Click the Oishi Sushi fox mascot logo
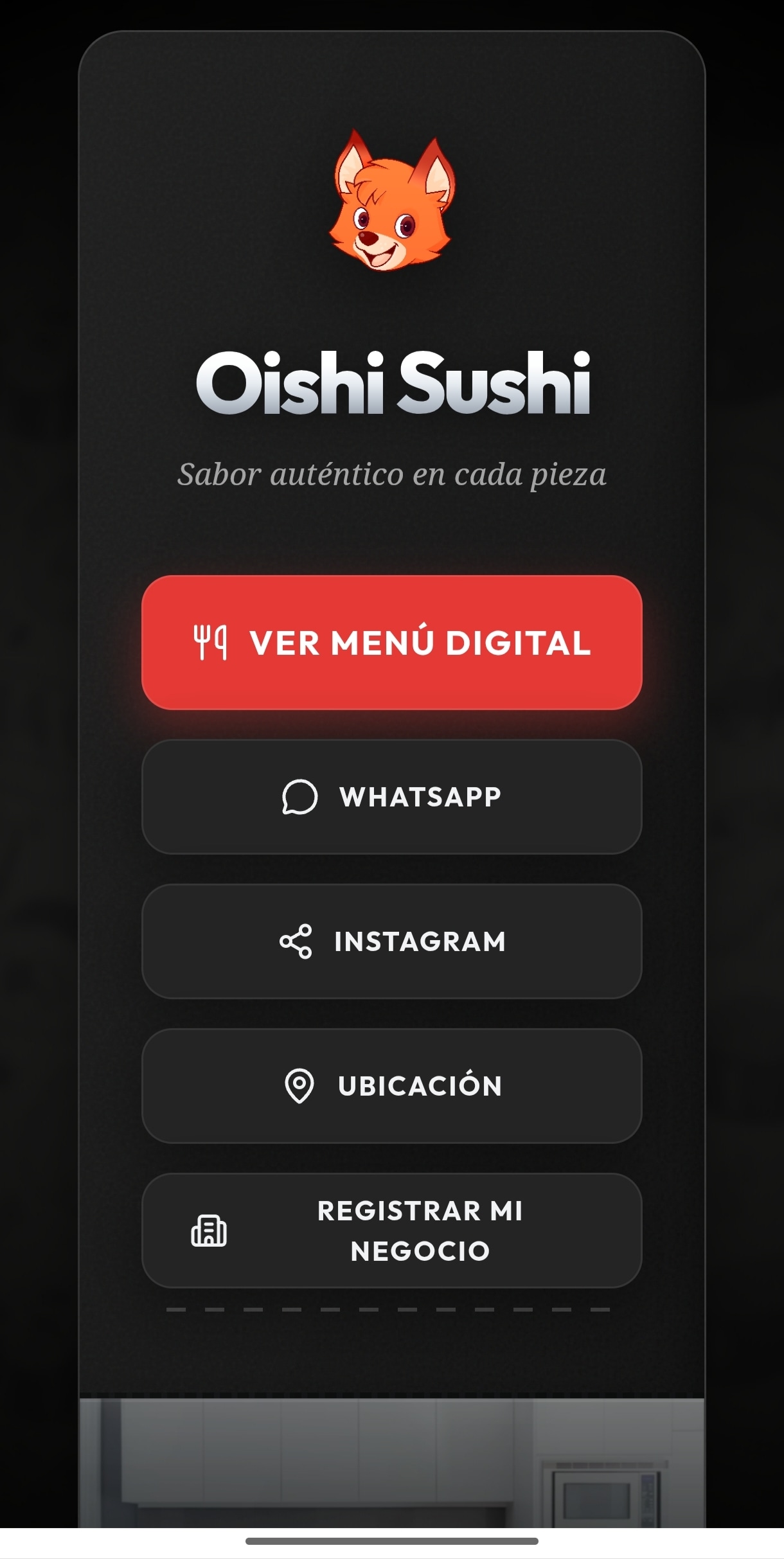This screenshot has height=1559, width=784. 391,204
